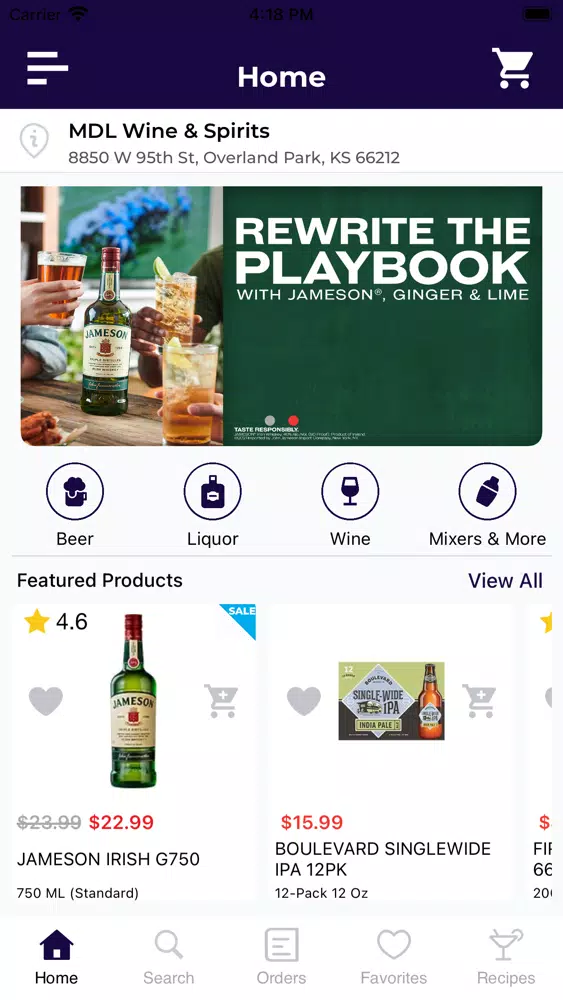The height and width of the screenshot is (1000, 563).
Task: Switch to the Search tab
Action: (168, 957)
